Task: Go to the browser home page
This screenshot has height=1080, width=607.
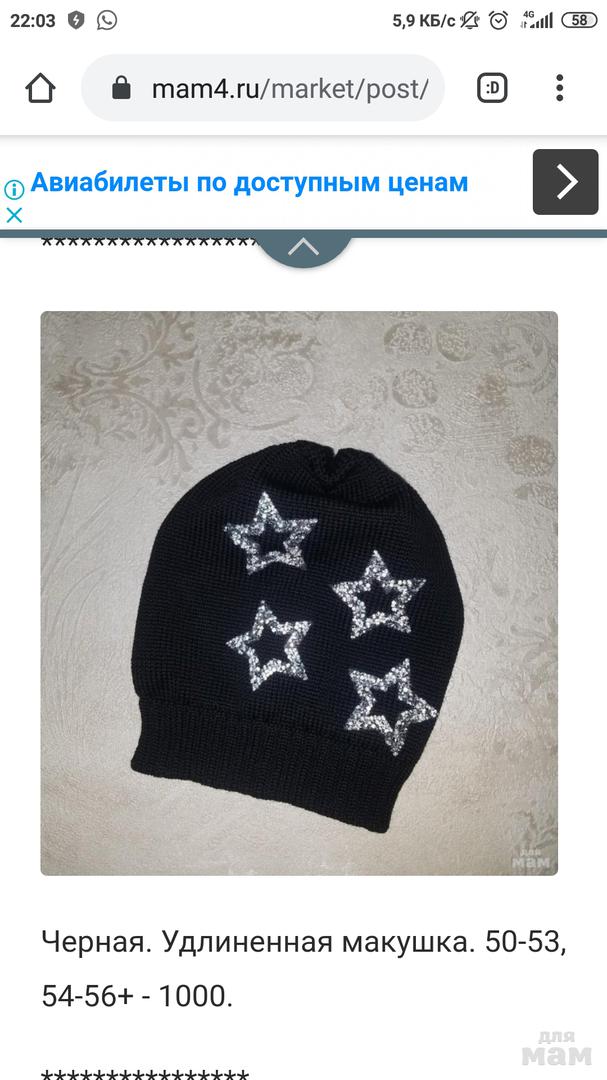Action: [41, 88]
